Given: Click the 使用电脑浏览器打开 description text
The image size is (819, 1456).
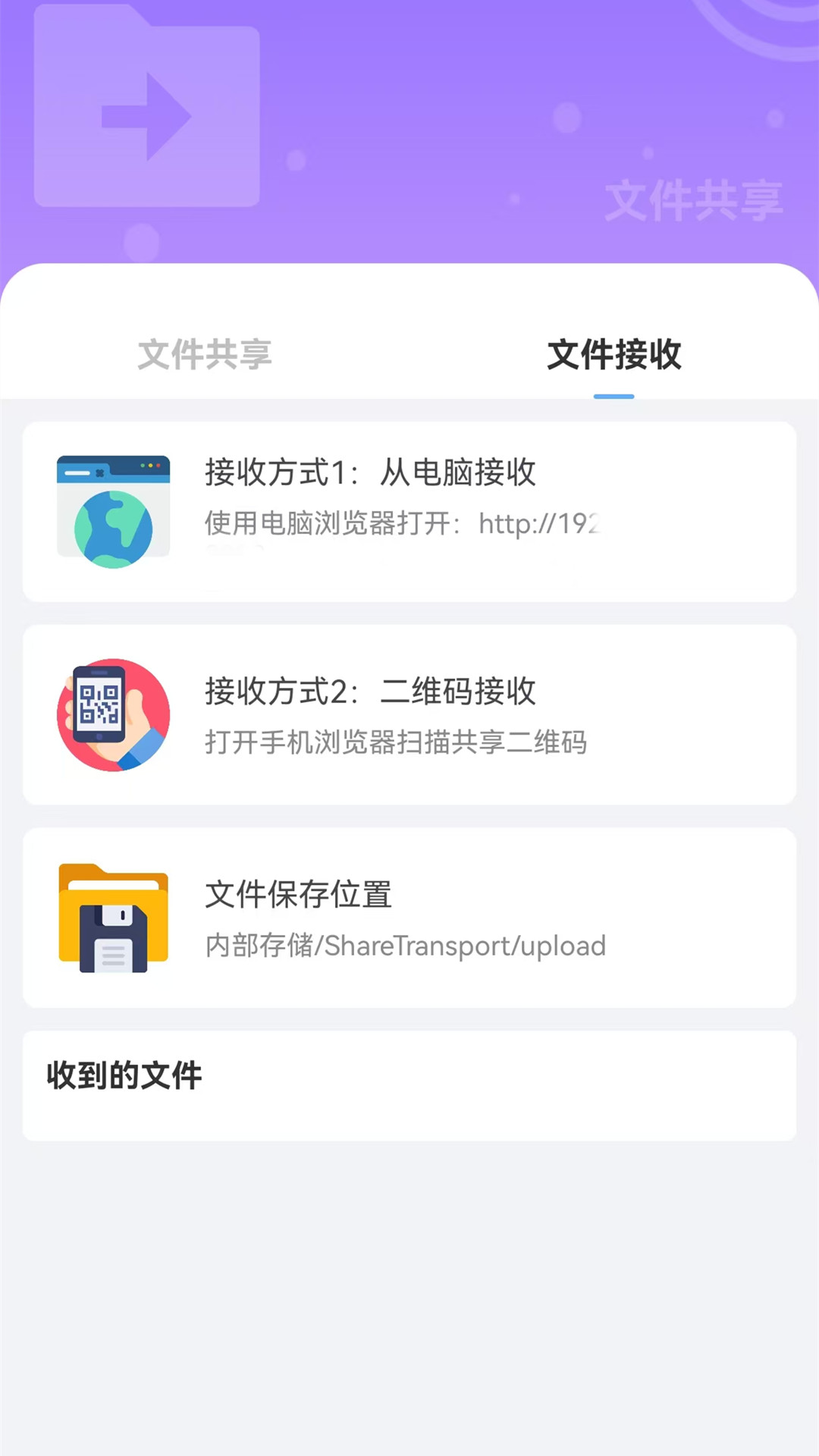Looking at the screenshot, I should point(326,524).
